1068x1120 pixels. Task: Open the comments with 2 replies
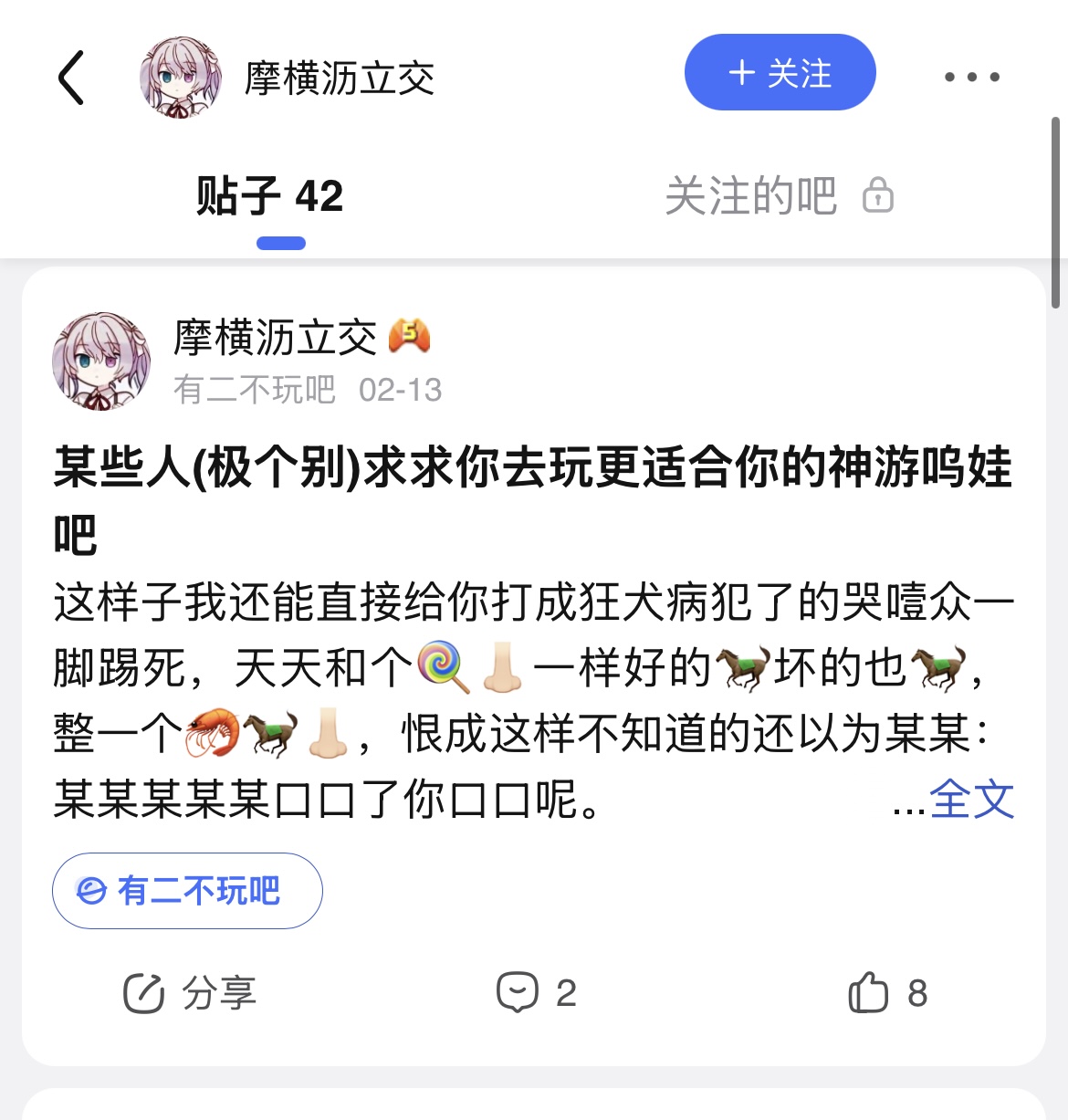click(x=537, y=993)
